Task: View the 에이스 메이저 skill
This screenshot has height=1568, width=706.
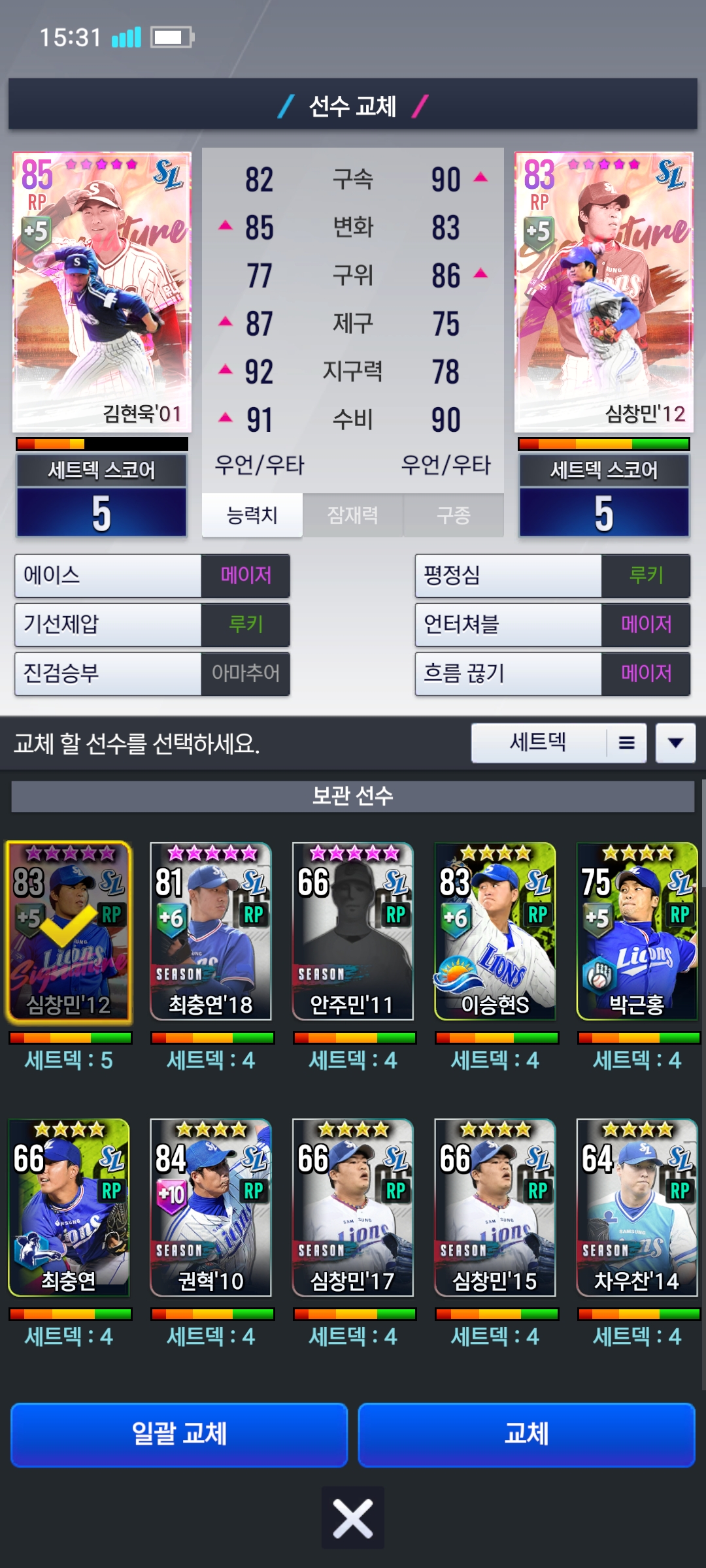Action: click(x=152, y=576)
